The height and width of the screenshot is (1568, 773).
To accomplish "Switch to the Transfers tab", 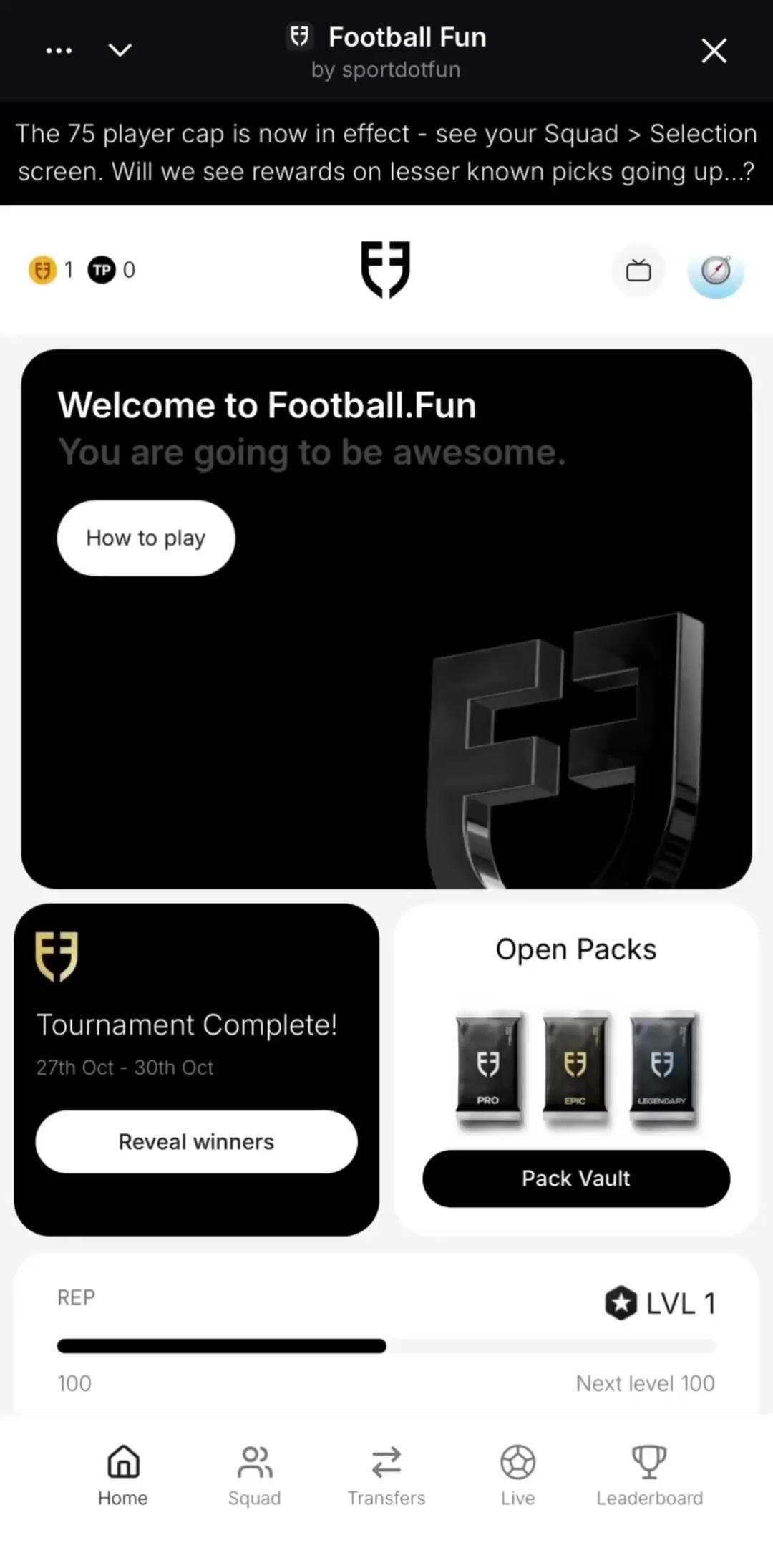I will click(x=386, y=1475).
